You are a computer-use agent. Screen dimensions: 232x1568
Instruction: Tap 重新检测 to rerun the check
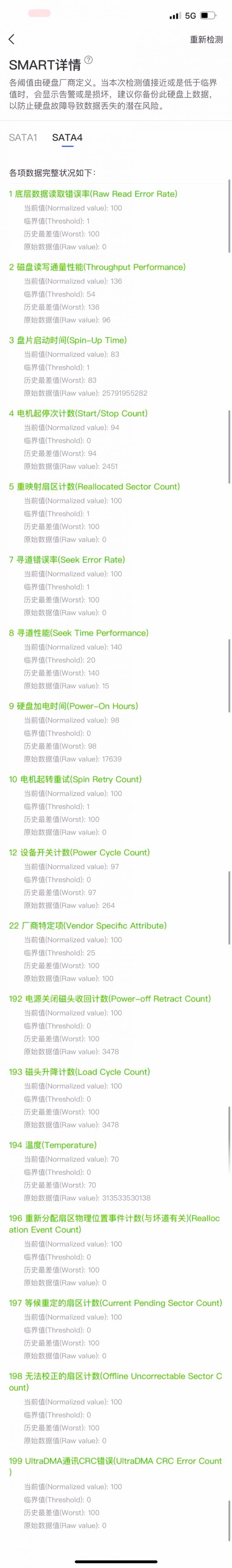coord(206,39)
